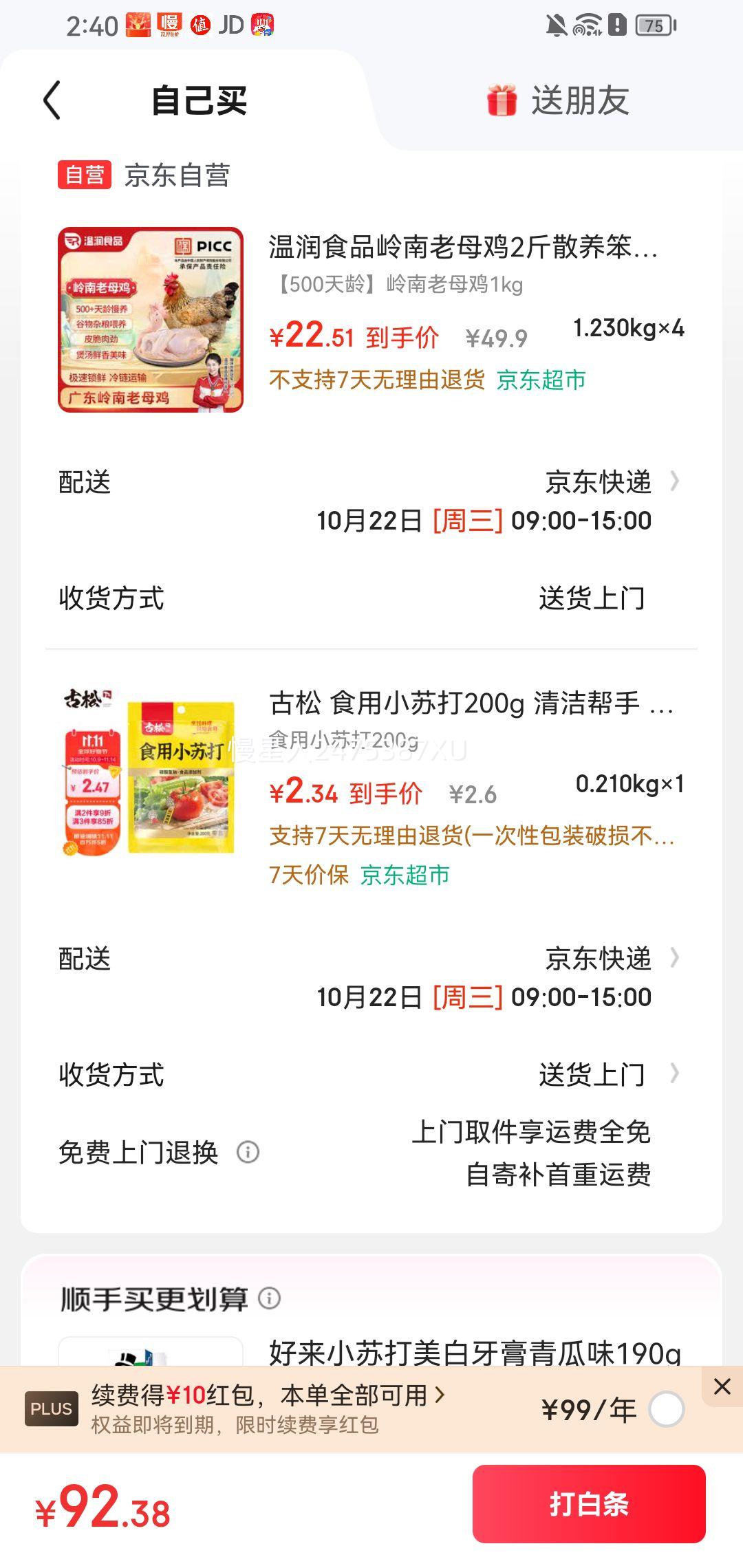Open the 古松食用小苏打 product image
The image size is (743, 1568).
[x=151, y=776]
